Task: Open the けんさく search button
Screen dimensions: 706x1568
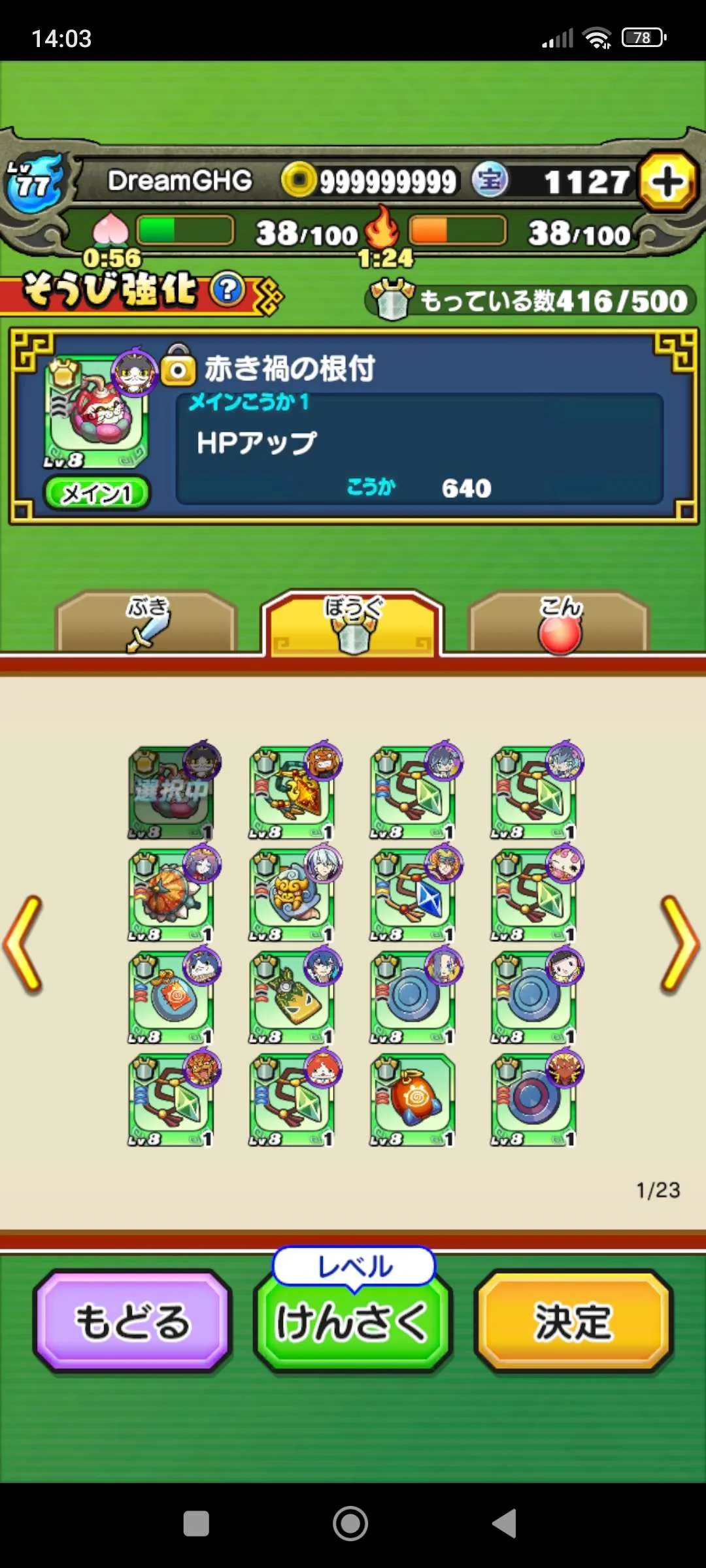Action: click(x=353, y=1321)
